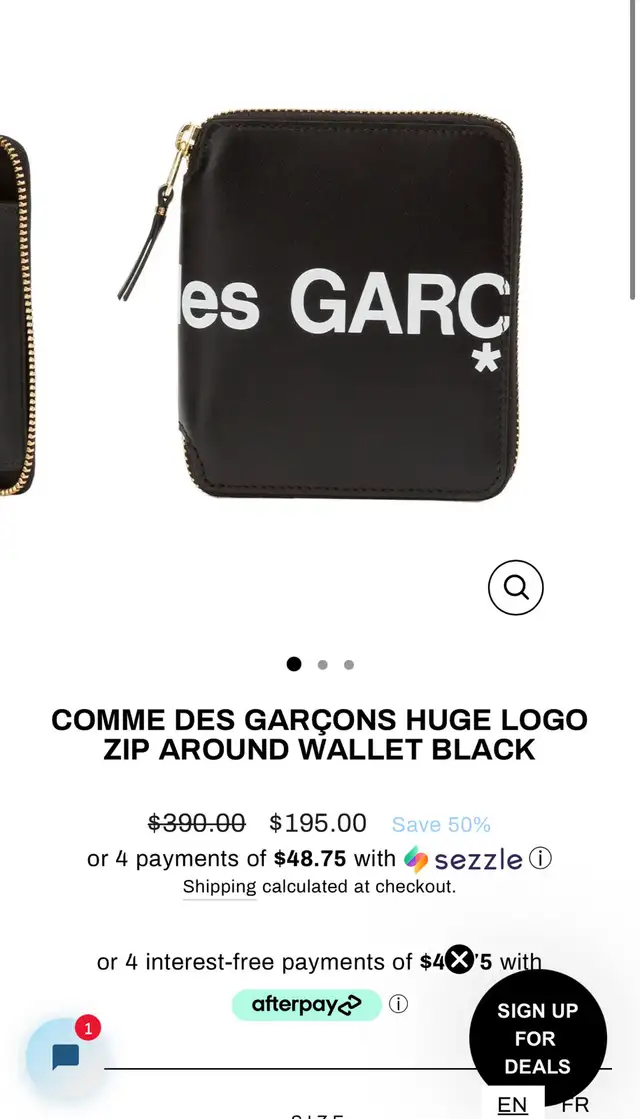
Task: Open Afterpay info icon
Action: coord(398,1004)
